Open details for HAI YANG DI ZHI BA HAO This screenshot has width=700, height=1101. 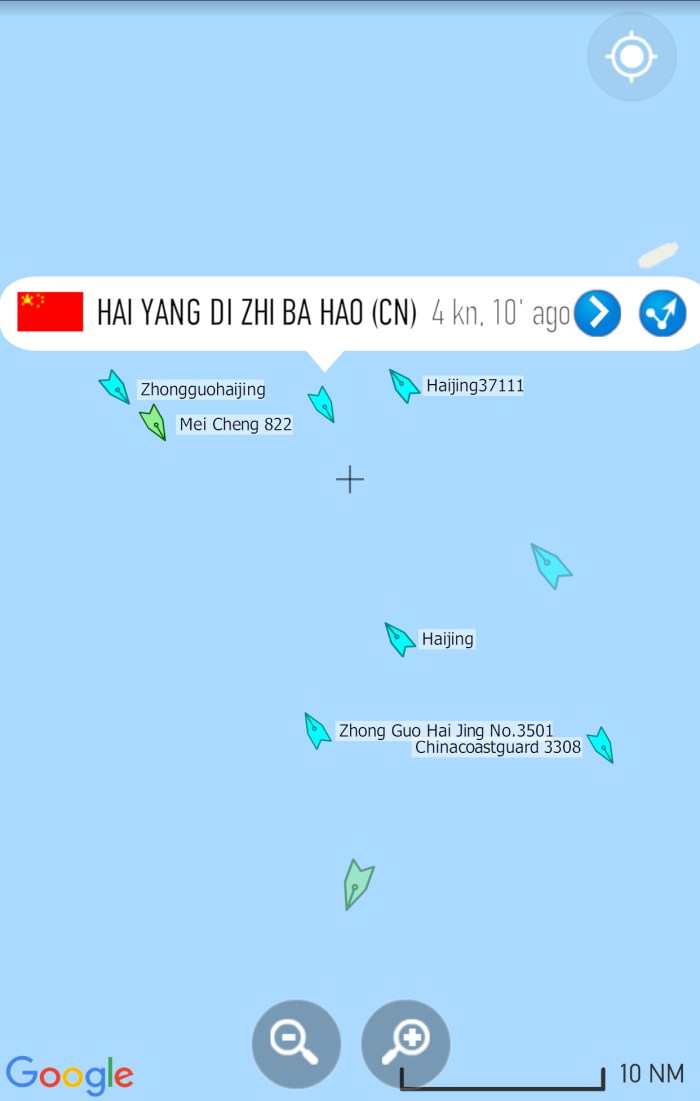(x=597, y=313)
